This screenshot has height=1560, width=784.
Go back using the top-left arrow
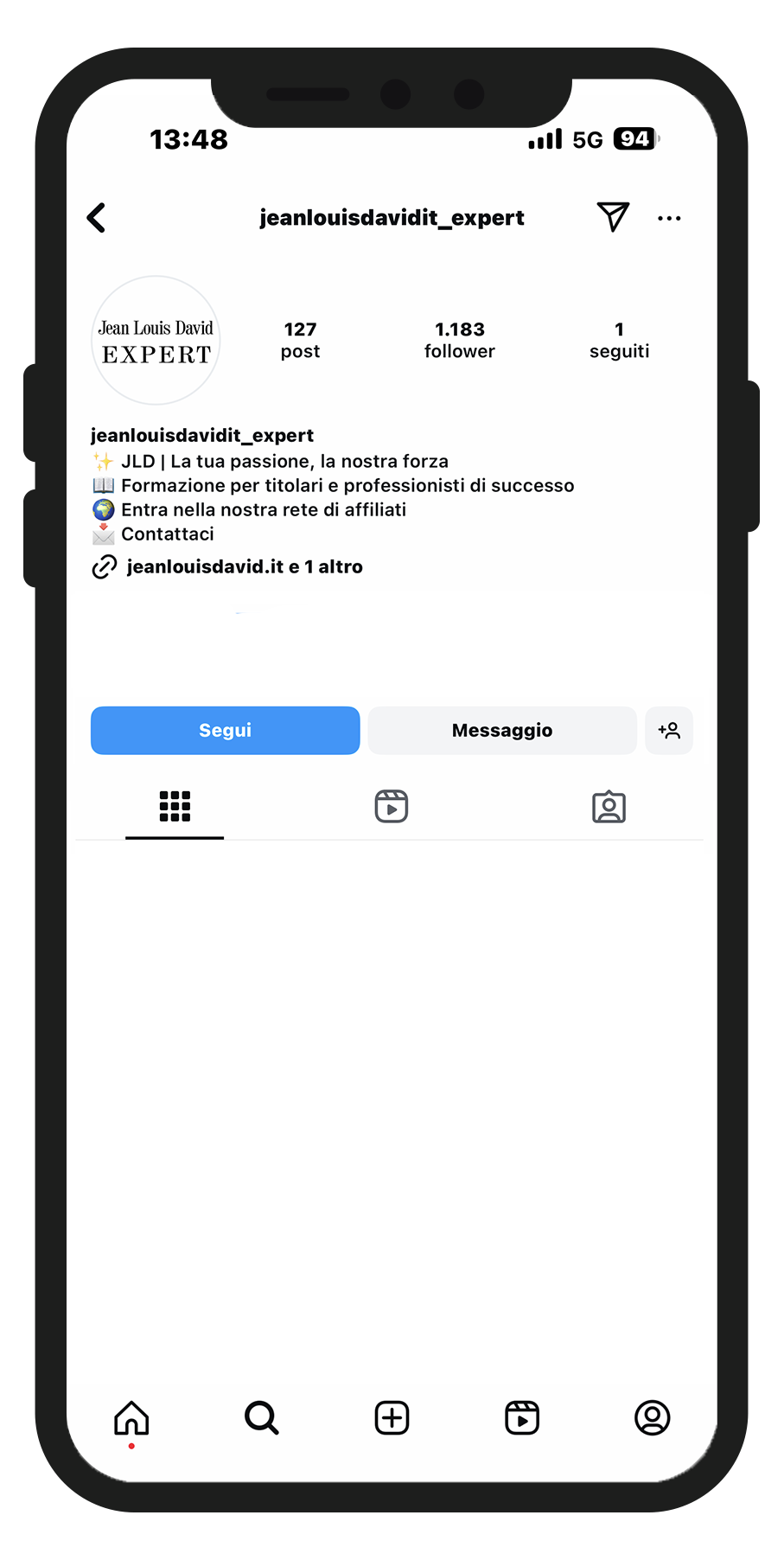coord(97,218)
